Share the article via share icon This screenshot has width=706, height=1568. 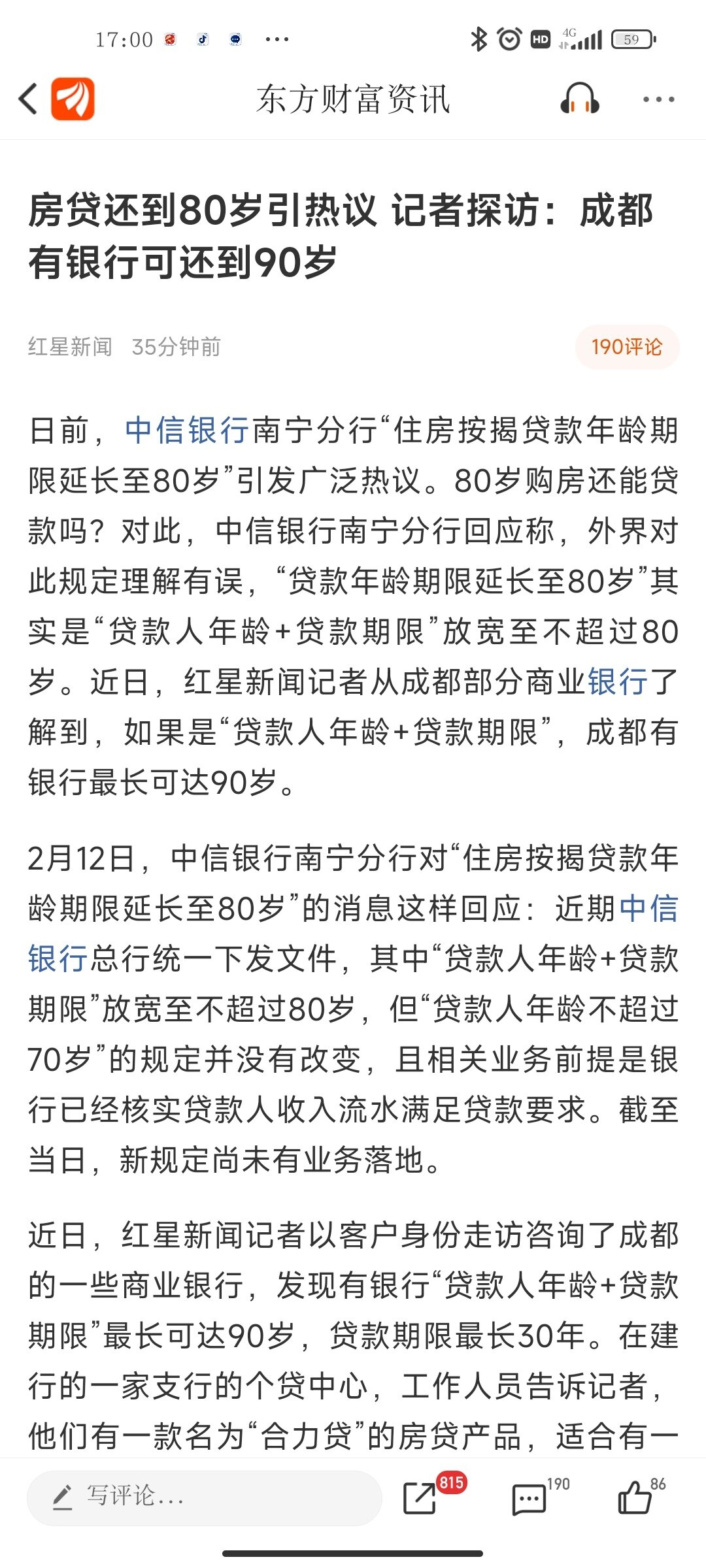coord(420,1498)
